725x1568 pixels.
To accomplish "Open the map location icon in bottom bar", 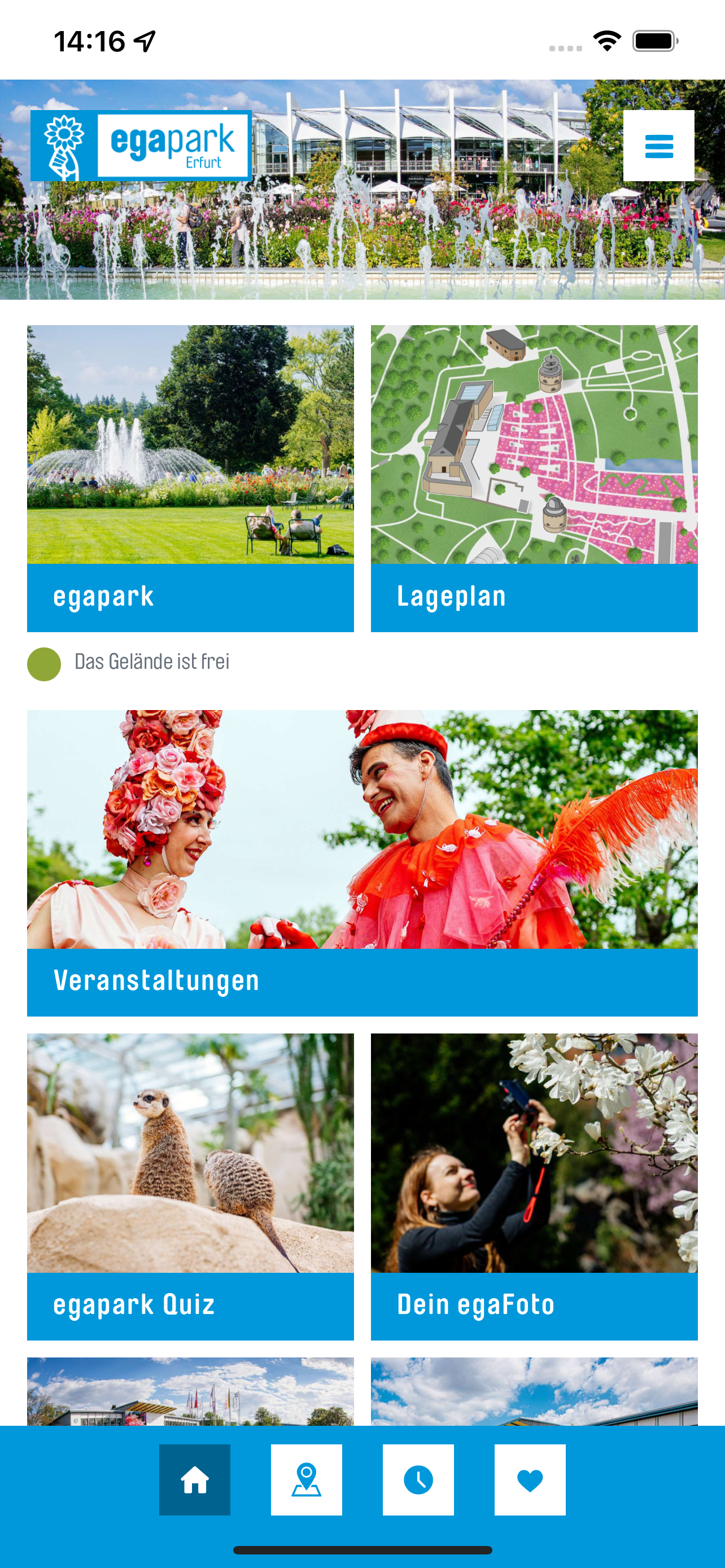I will 307,1481.
